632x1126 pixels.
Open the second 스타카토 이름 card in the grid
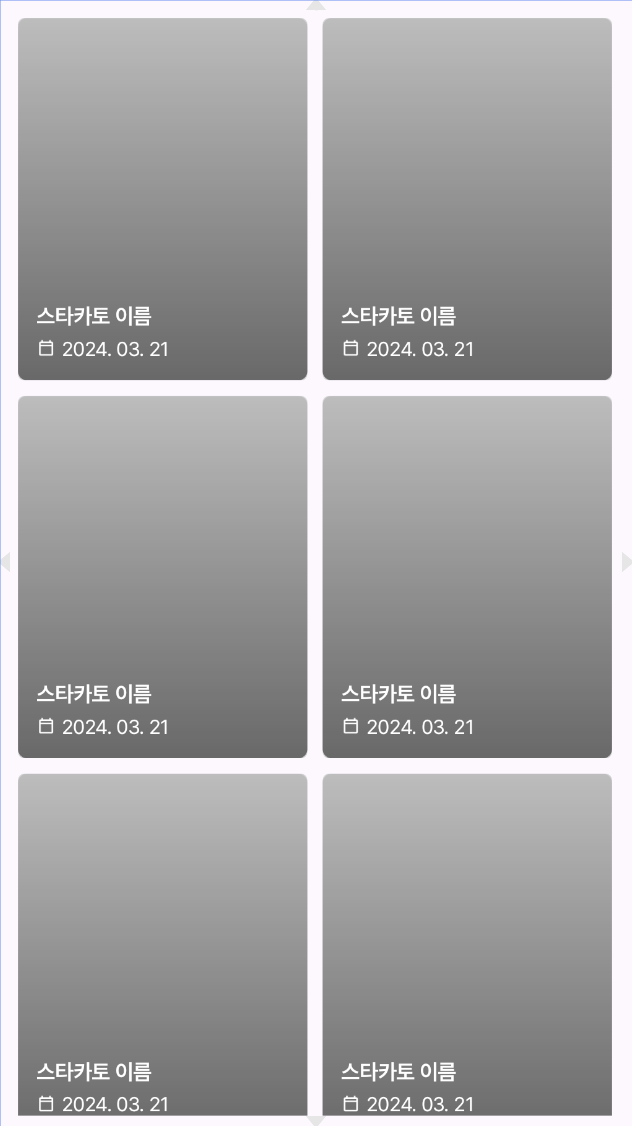(467, 199)
